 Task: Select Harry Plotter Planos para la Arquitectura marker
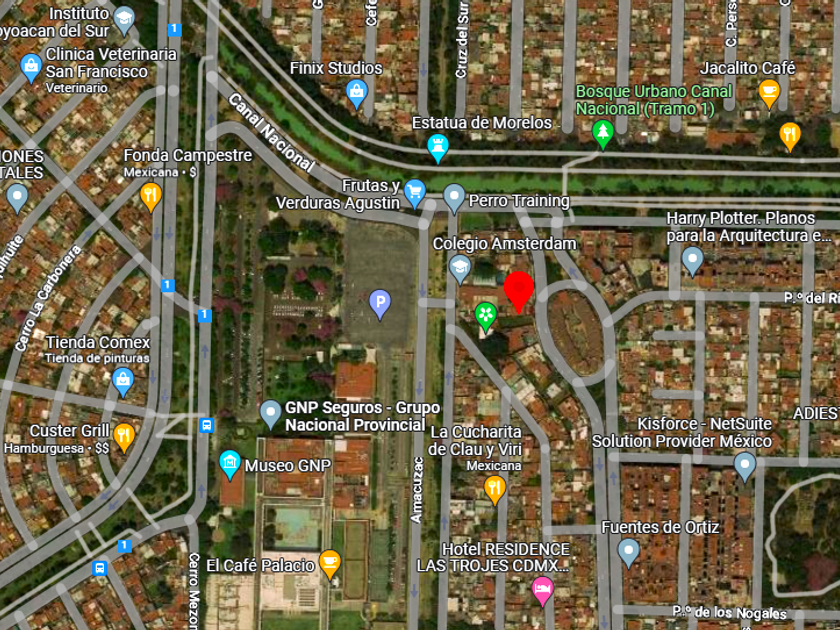tap(692, 260)
